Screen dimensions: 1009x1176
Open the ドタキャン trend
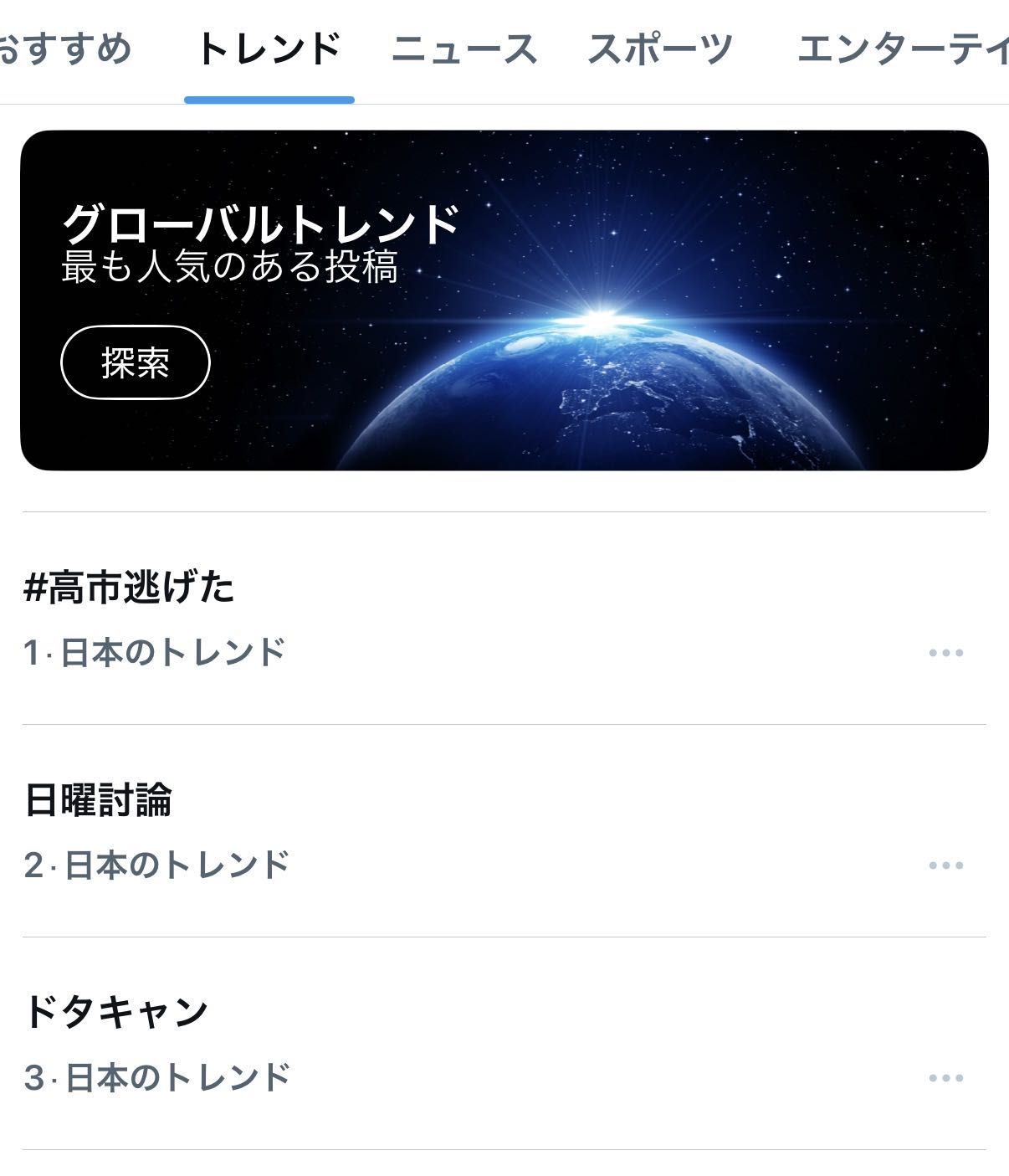(115, 1013)
